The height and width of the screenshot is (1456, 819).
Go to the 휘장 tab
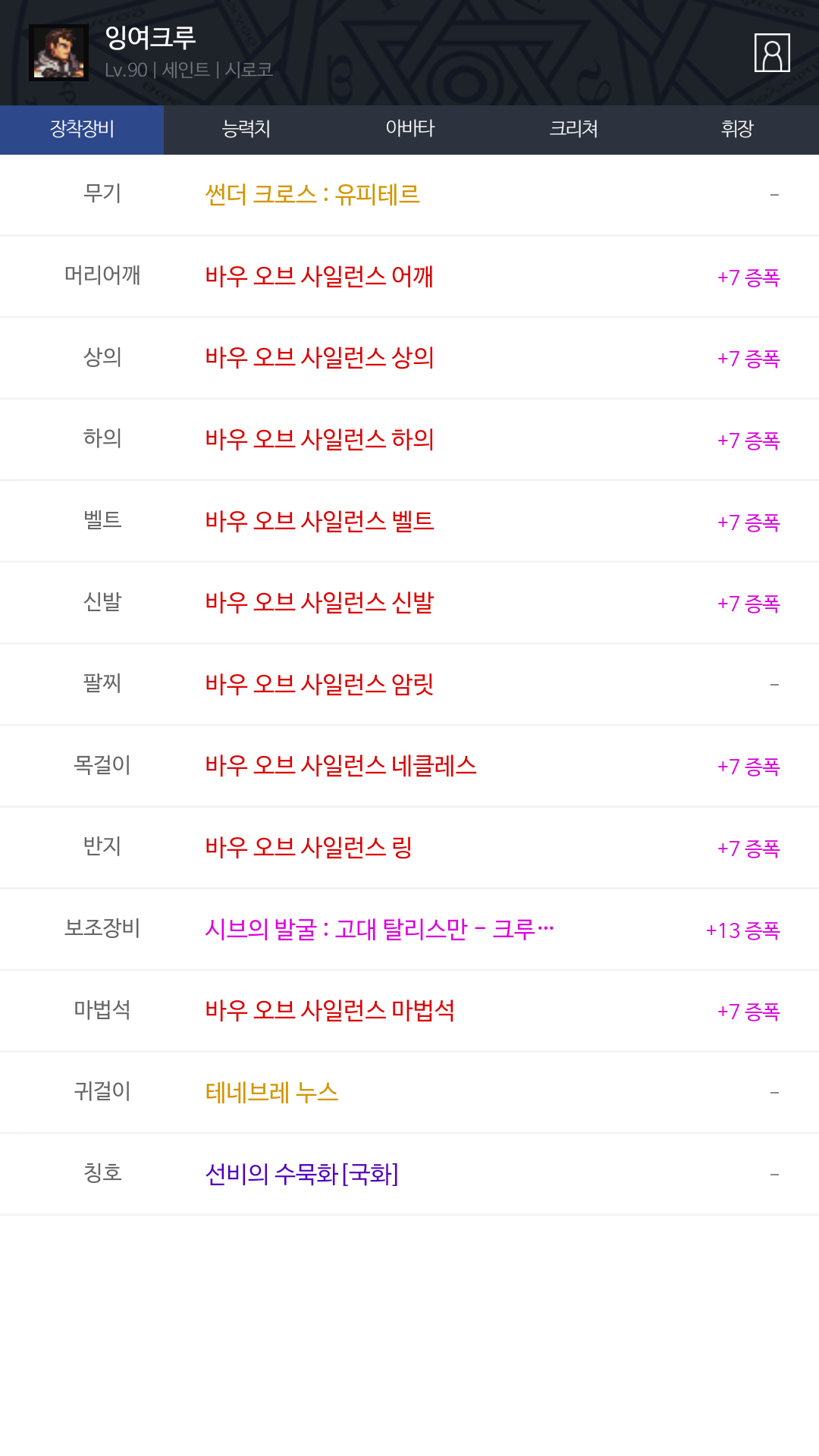click(x=737, y=130)
